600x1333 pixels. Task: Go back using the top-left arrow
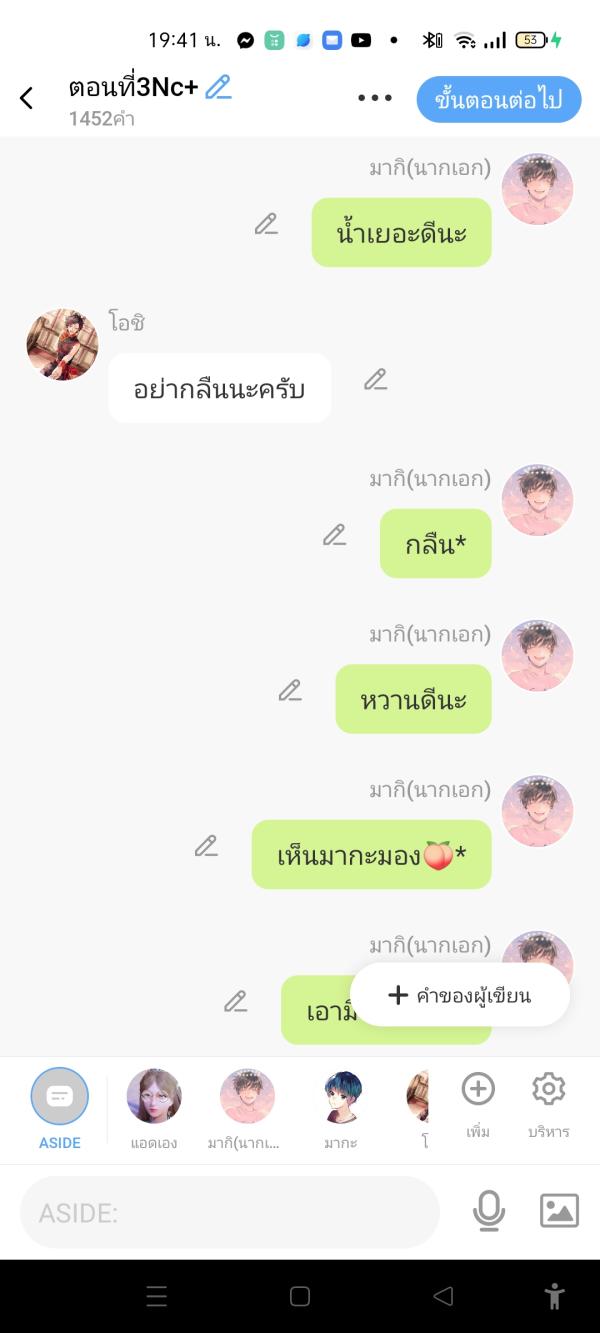[x=27, y=98]
